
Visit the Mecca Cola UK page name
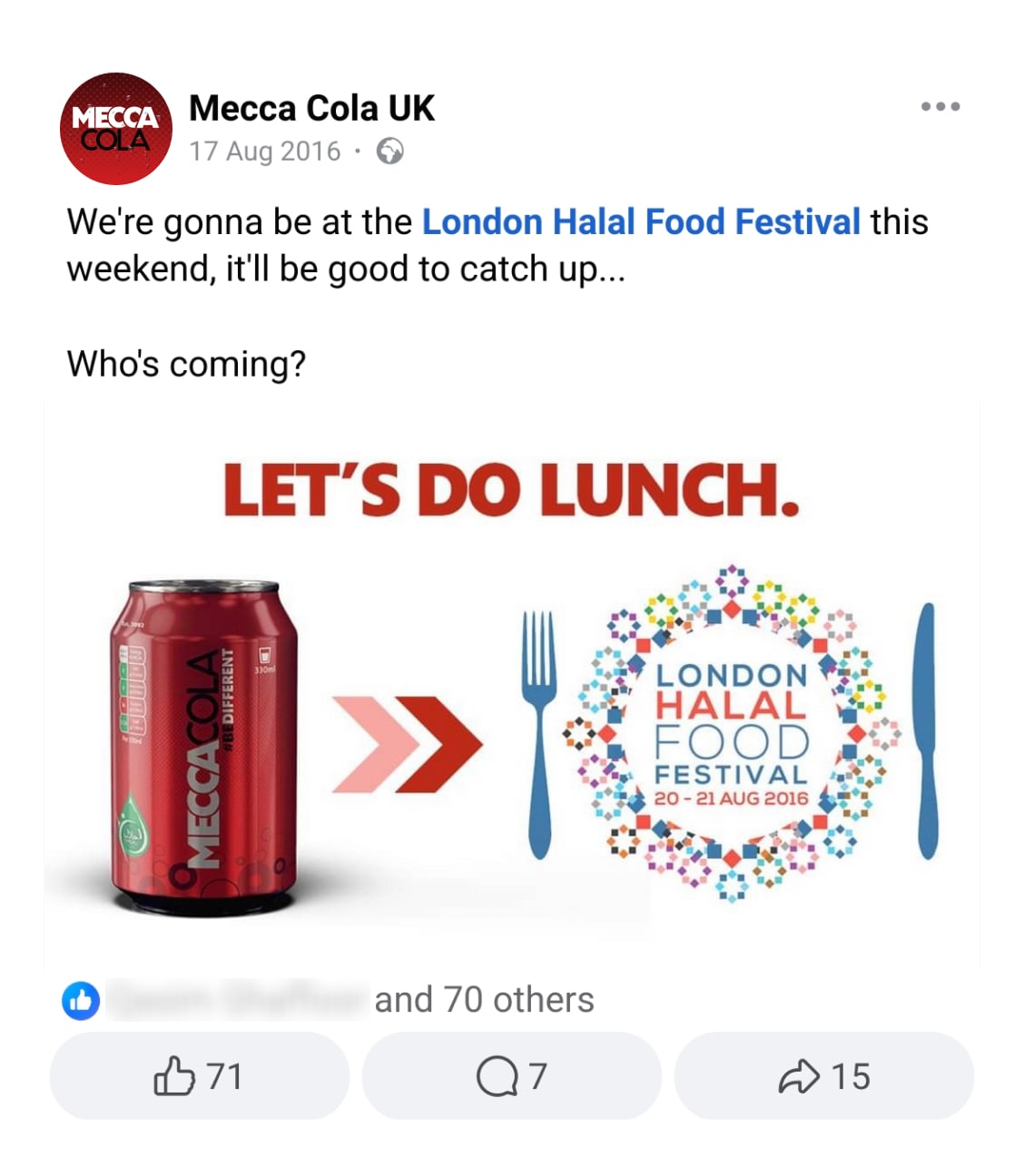(x=311, y=109)
